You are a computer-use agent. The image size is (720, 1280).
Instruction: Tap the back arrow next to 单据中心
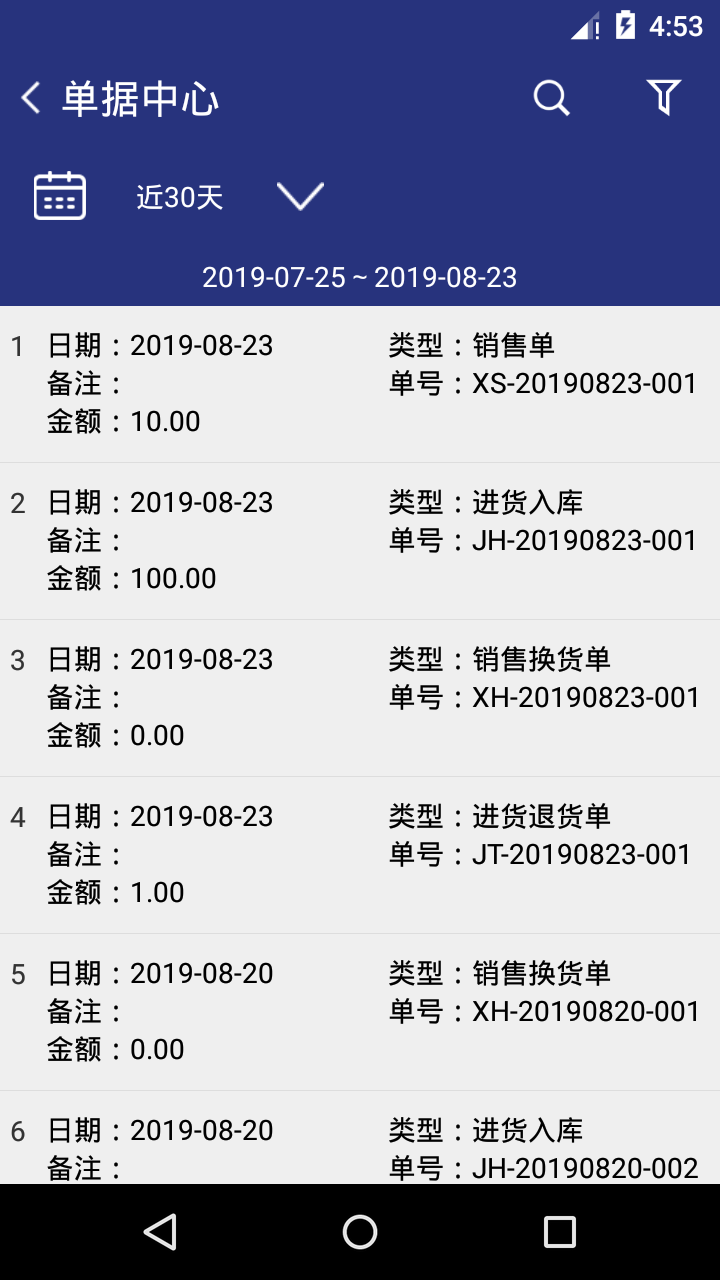(x=29, y=99)
